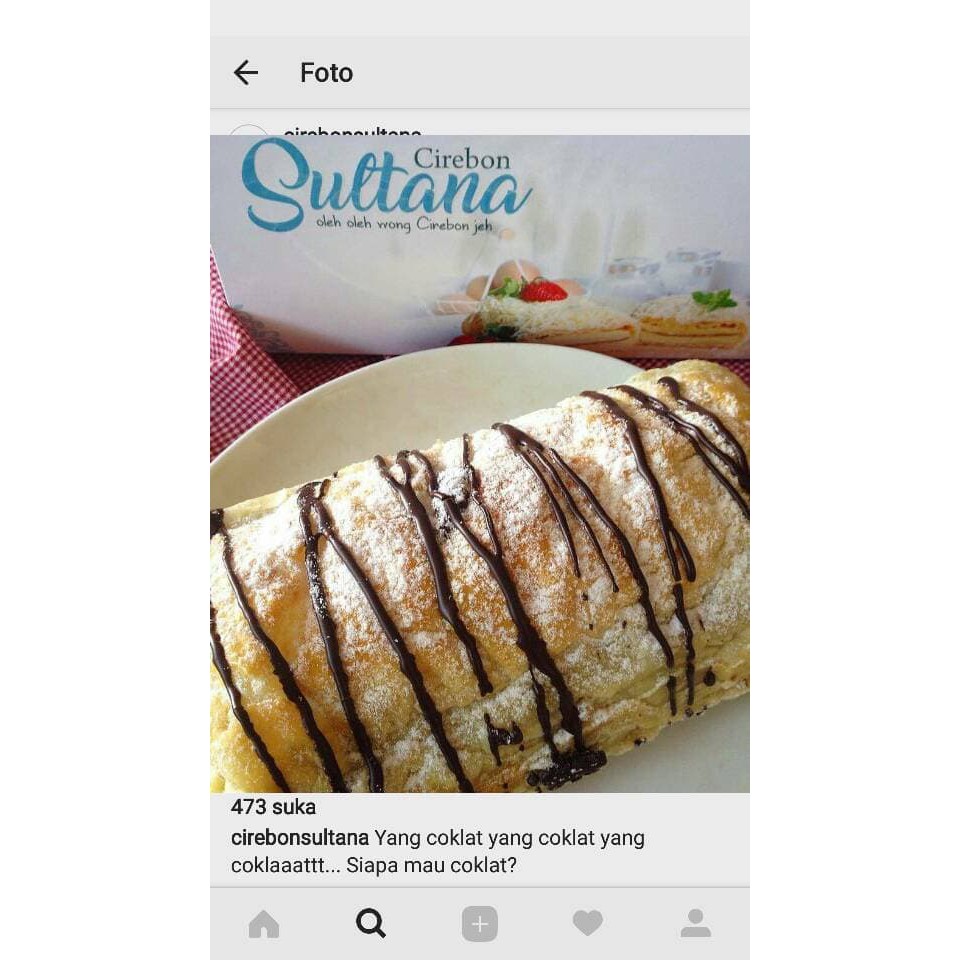Open cirebonsultana's profile from the caption
960x960 pixels.
click(300, 838)
